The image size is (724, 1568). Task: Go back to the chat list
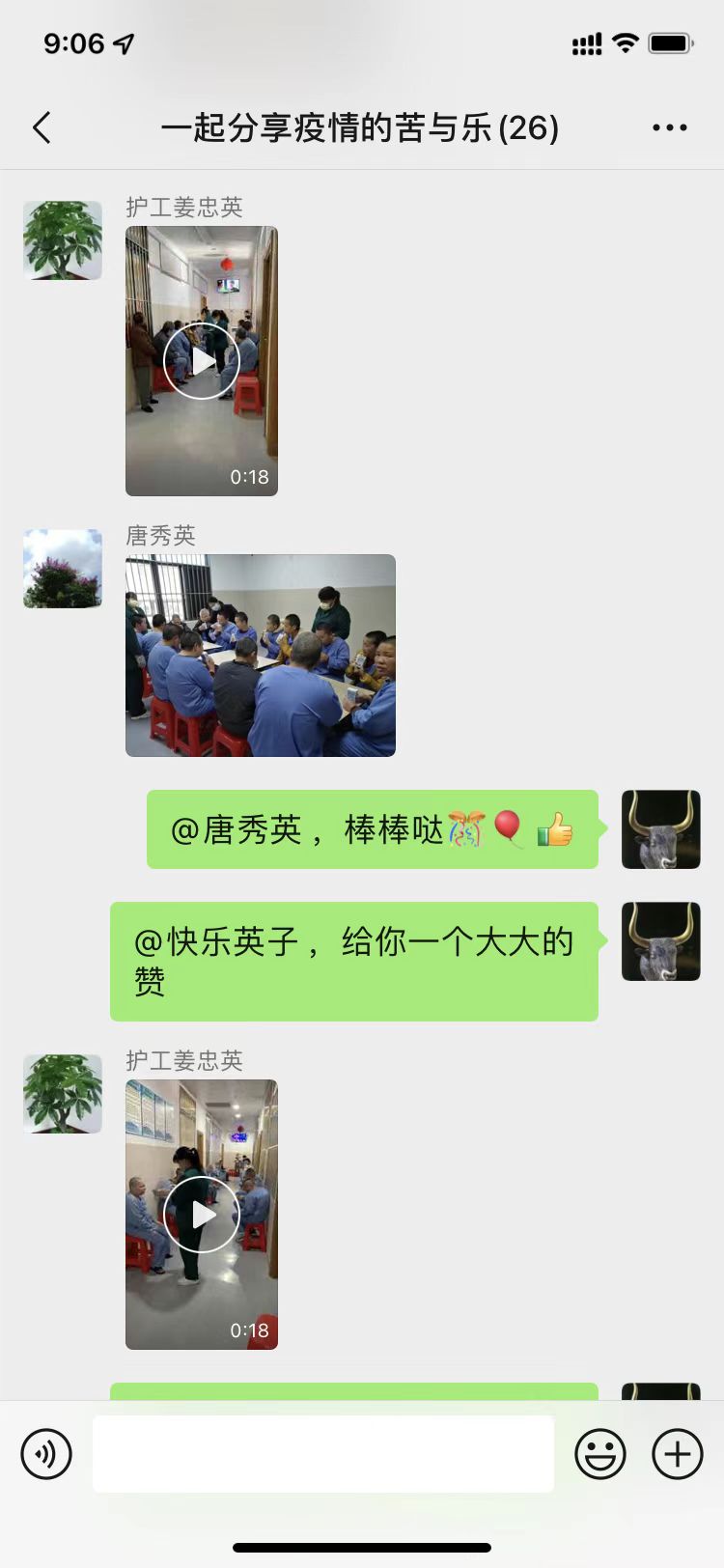(42, 127)
